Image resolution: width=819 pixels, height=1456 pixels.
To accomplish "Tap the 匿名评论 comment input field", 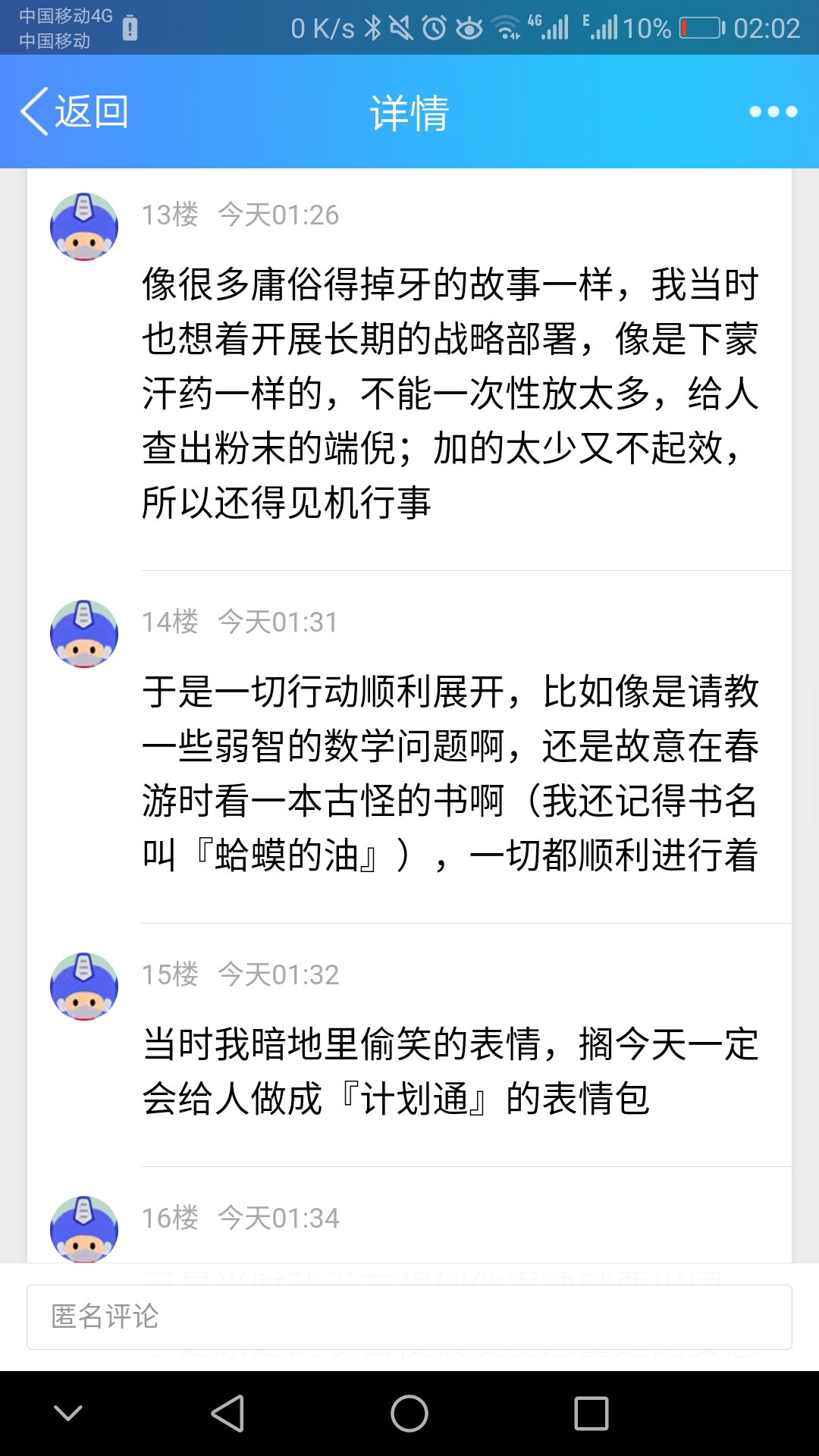I will point(409,1317).
